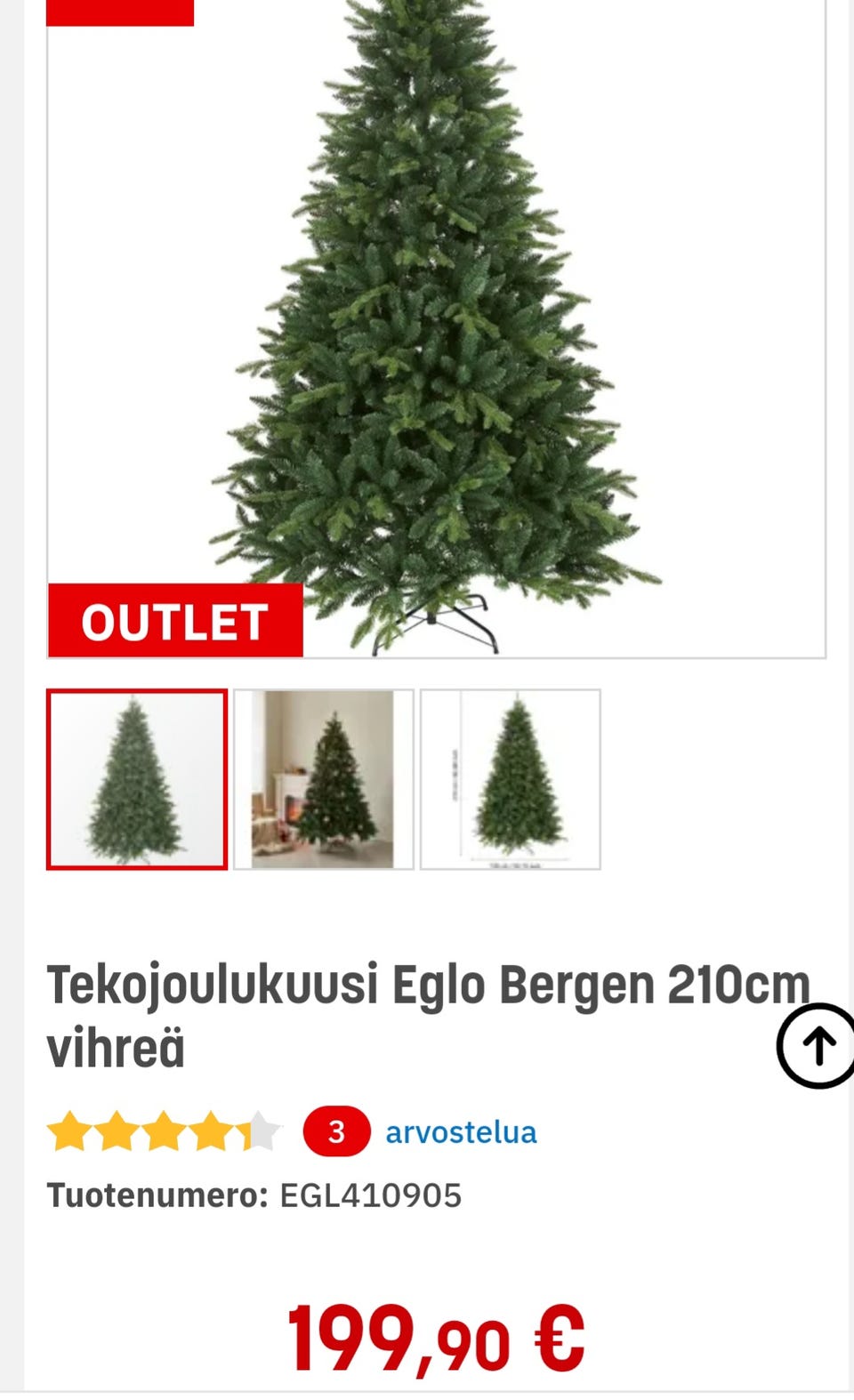Select the third thumbnail with measurement diagram
This screenshot has height=1400, width=854.
click(x=510, y=778)
